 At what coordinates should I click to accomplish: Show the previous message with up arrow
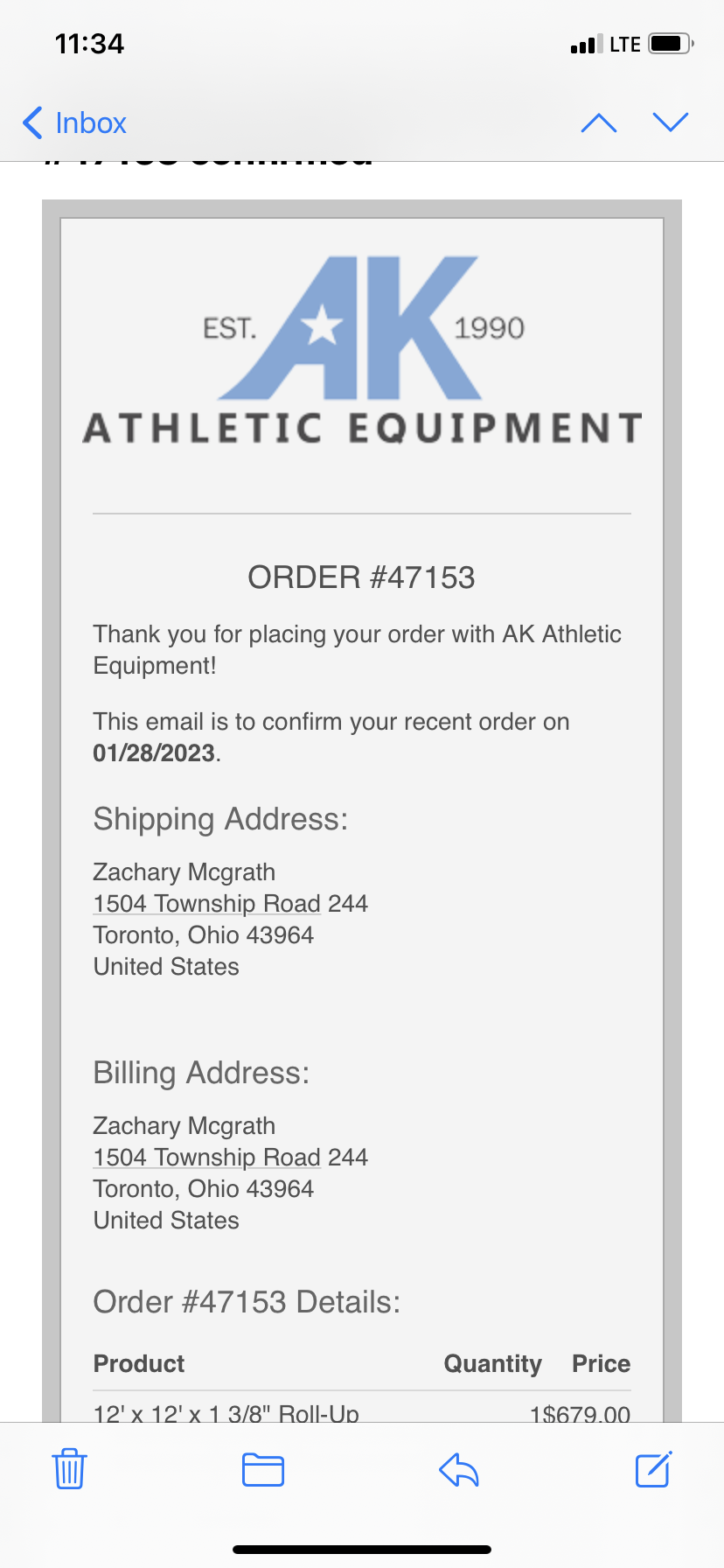tap(599, 123)
